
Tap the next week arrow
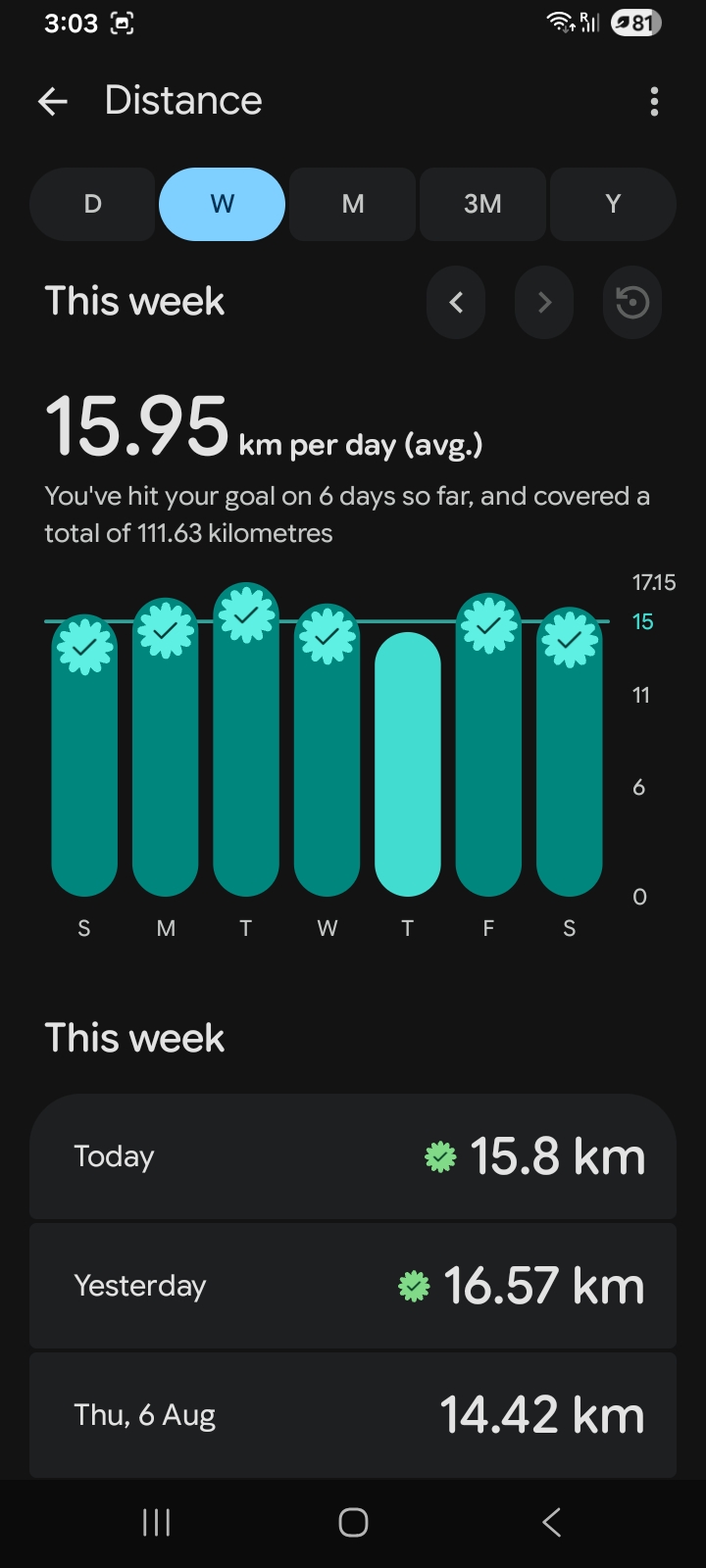click(x=544, y=303)
